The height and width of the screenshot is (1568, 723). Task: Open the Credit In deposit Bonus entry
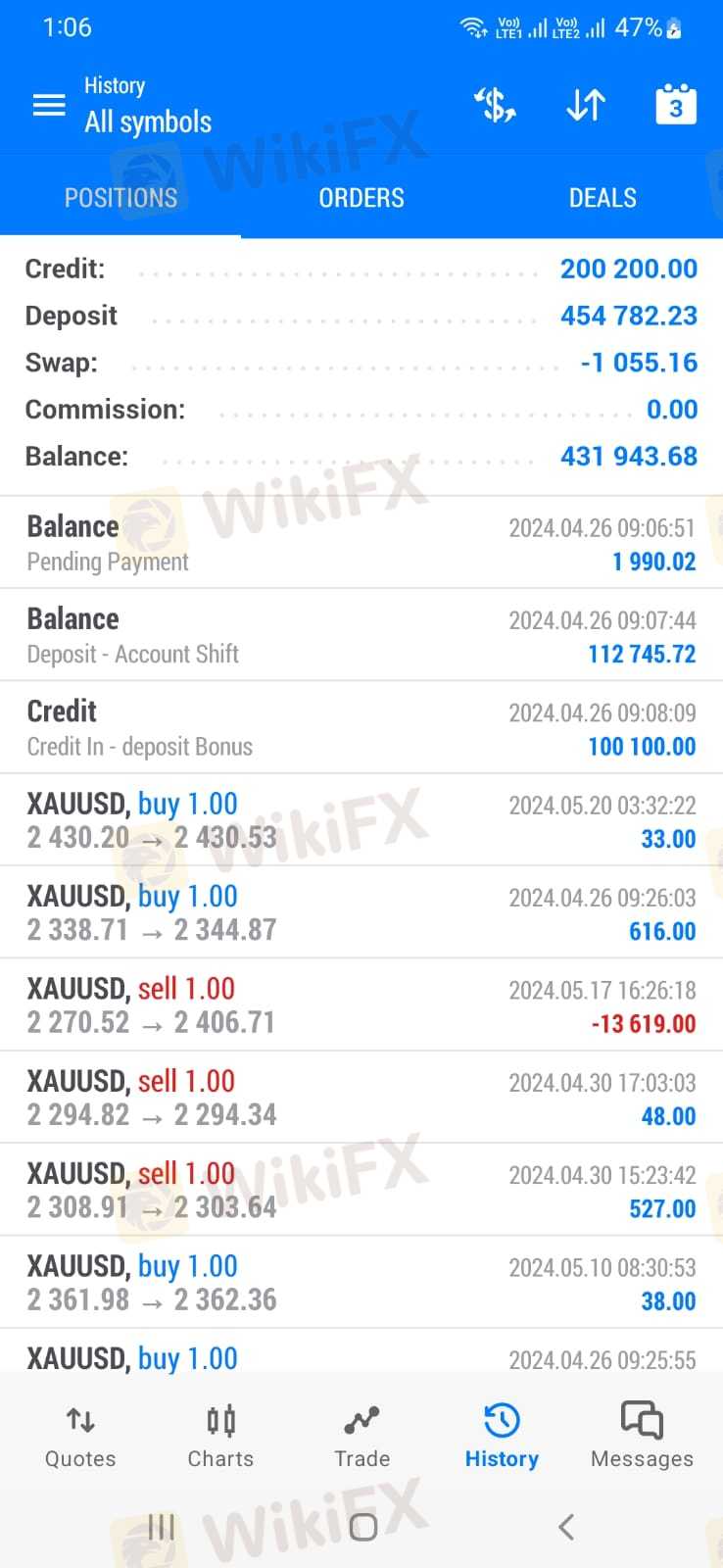click(361, 727)
